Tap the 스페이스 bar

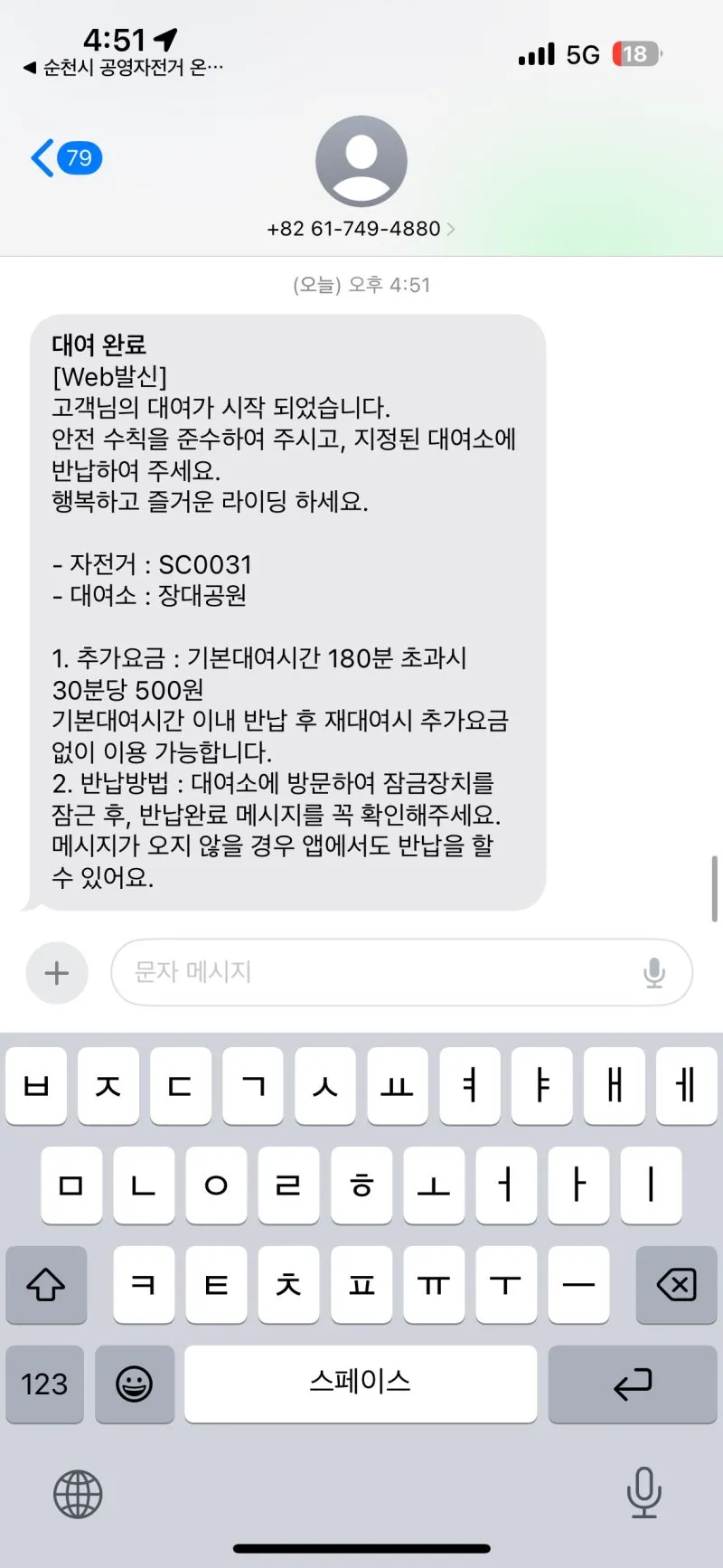[x=361, y=1384]
